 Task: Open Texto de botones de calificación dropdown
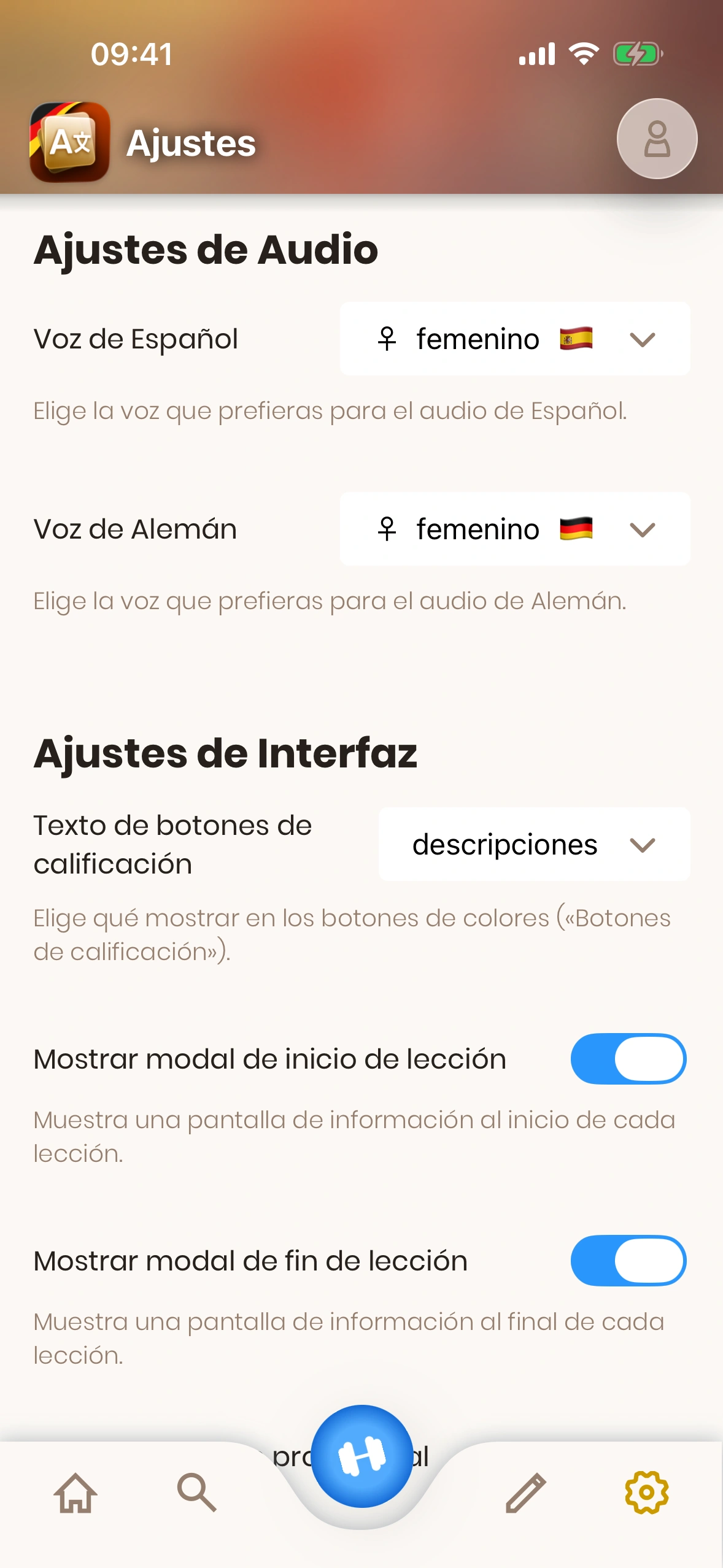(534, 844)
